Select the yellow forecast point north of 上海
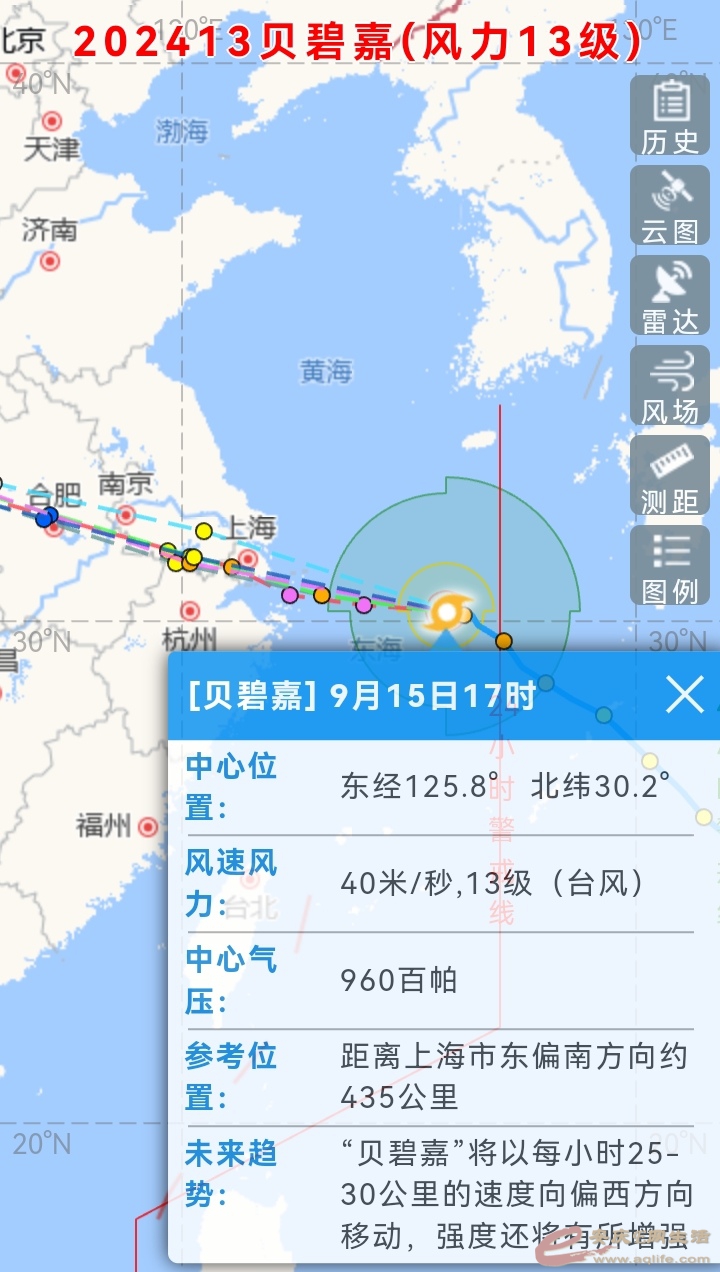This screenshot has height=1272, width=720. pos(204,531)
